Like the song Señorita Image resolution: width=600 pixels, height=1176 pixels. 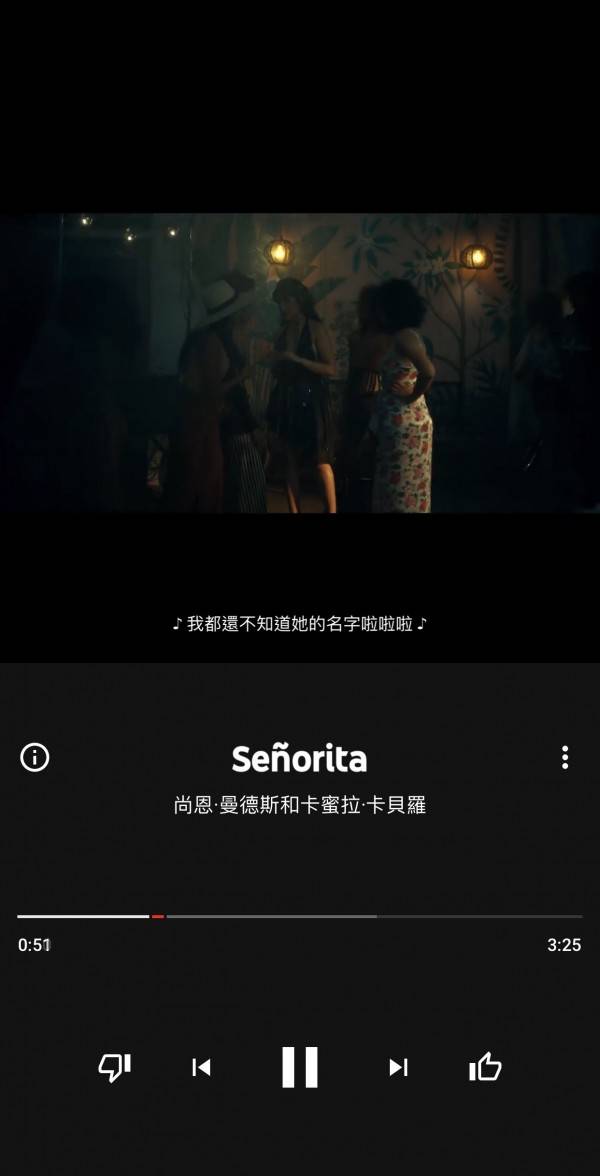click(x=485, y=1067)
